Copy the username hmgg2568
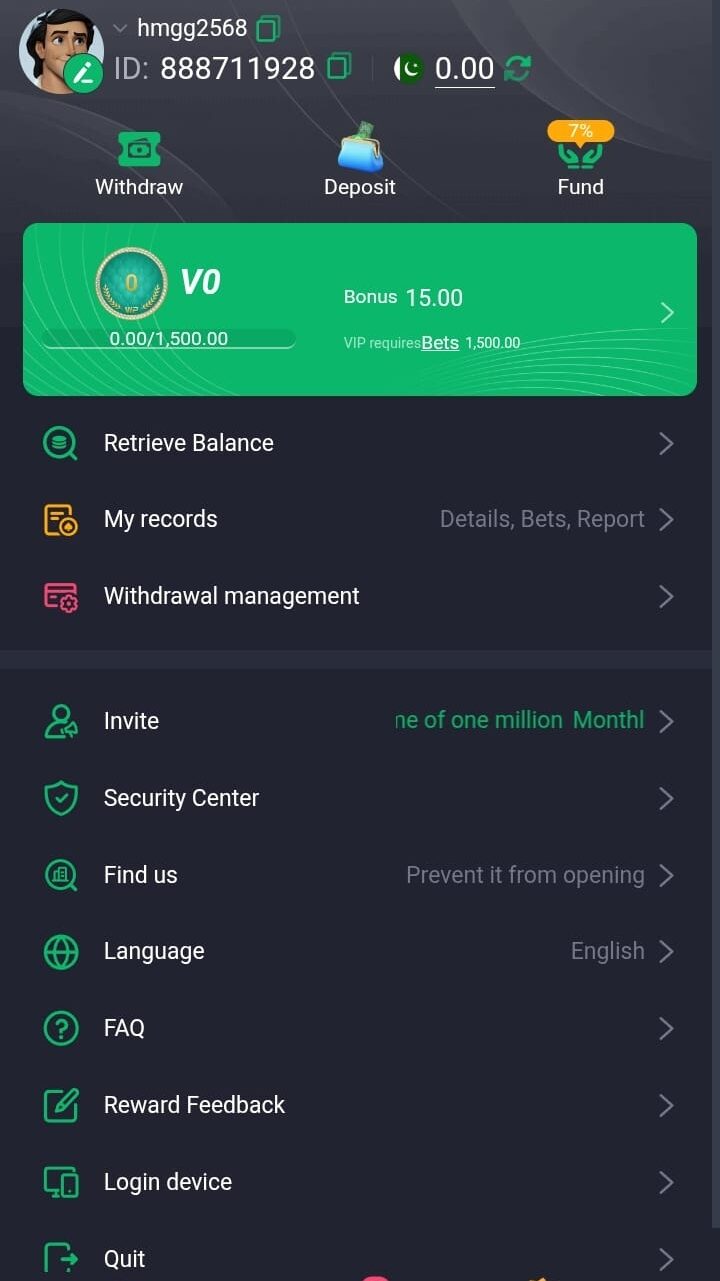Viewport: 720px width, 1281px height. point(268,29)
